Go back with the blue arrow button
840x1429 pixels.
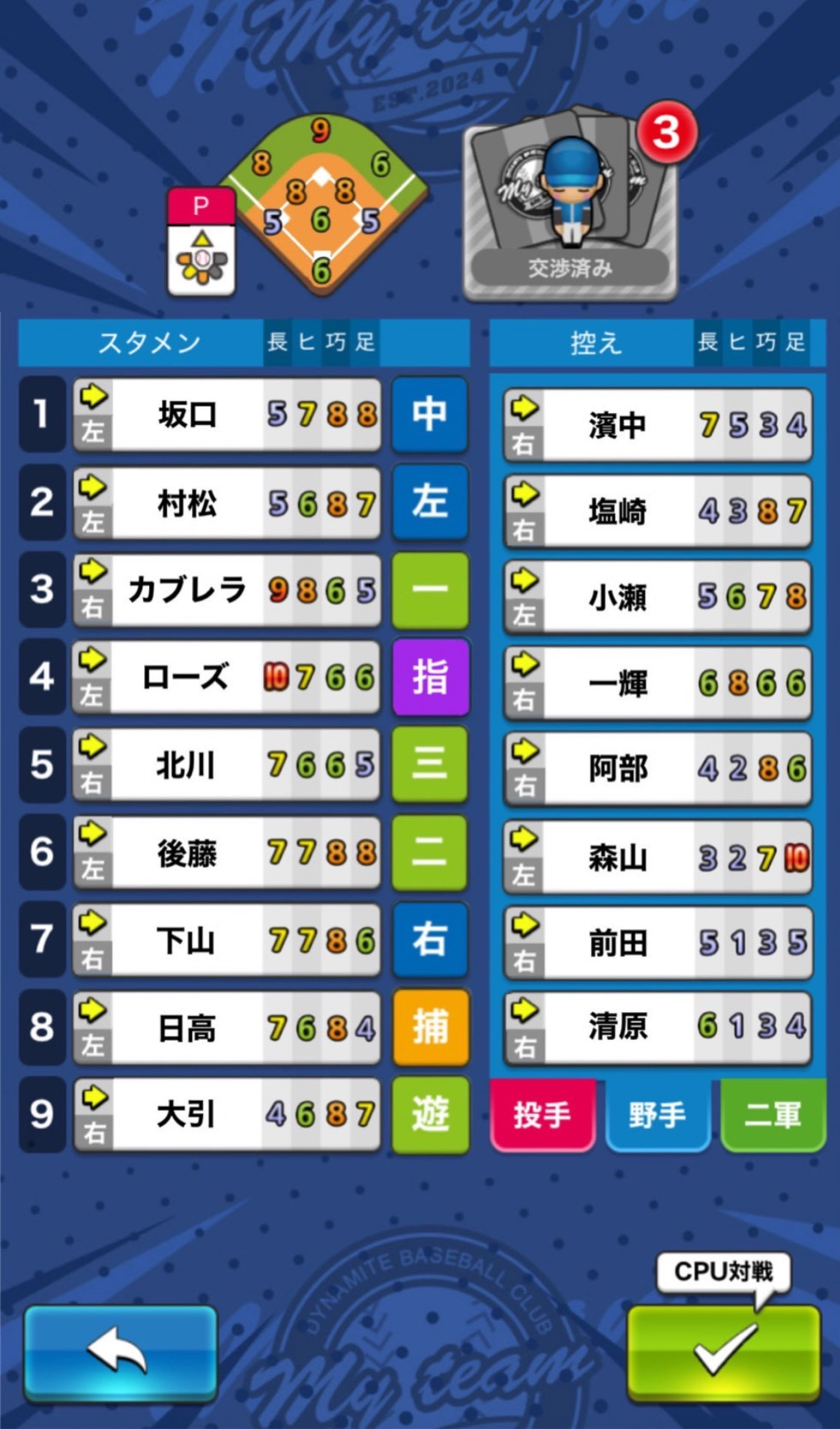tap(120, 1352)
